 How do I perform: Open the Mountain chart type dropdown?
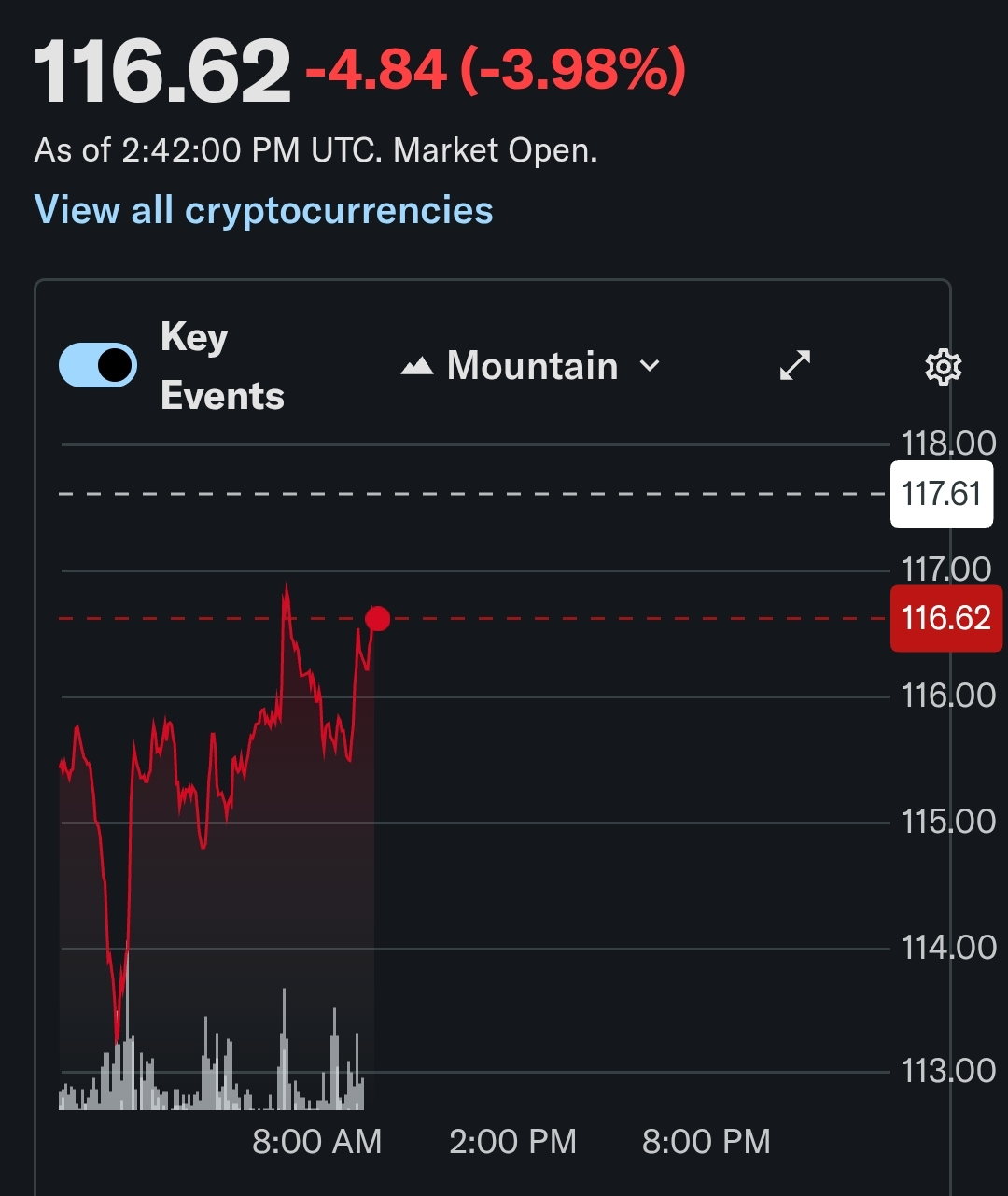[531, 366]
